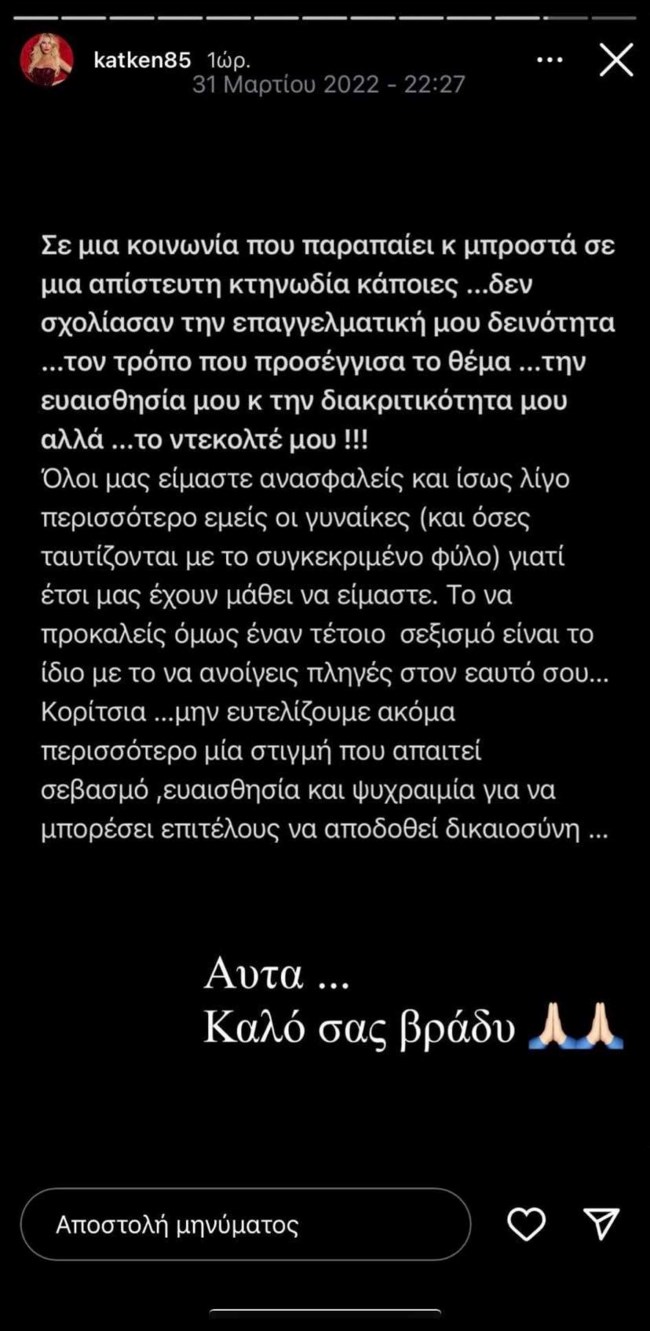Share the story via paper plane icon
Image resolution: width=650 pixels, height=1331 pixels.
(x=601, y=1223)
